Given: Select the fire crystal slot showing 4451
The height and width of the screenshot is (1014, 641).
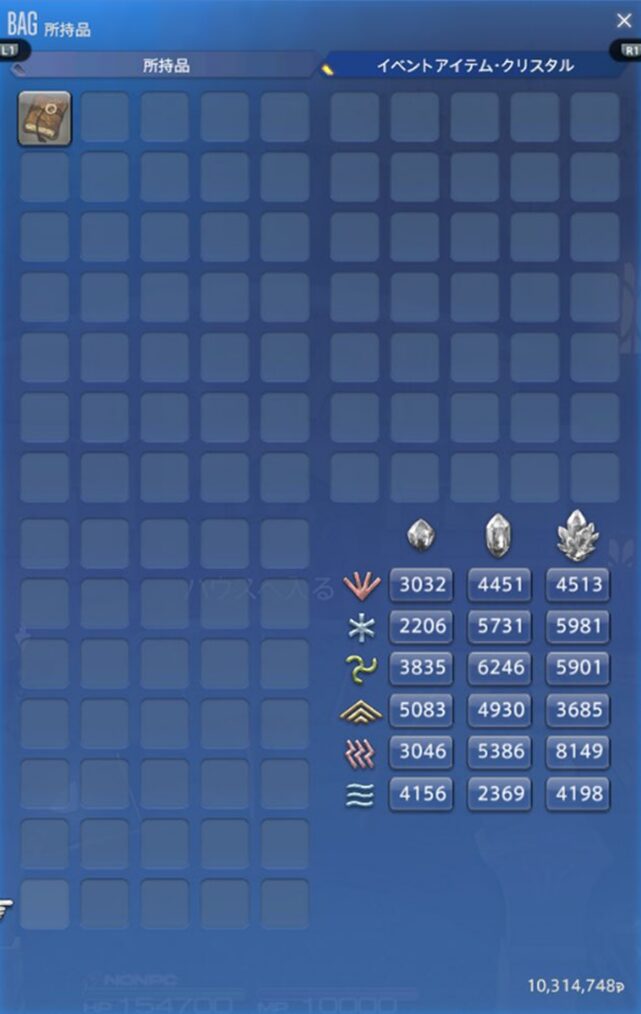Looking at the screenshot, I should click(499, 585).
